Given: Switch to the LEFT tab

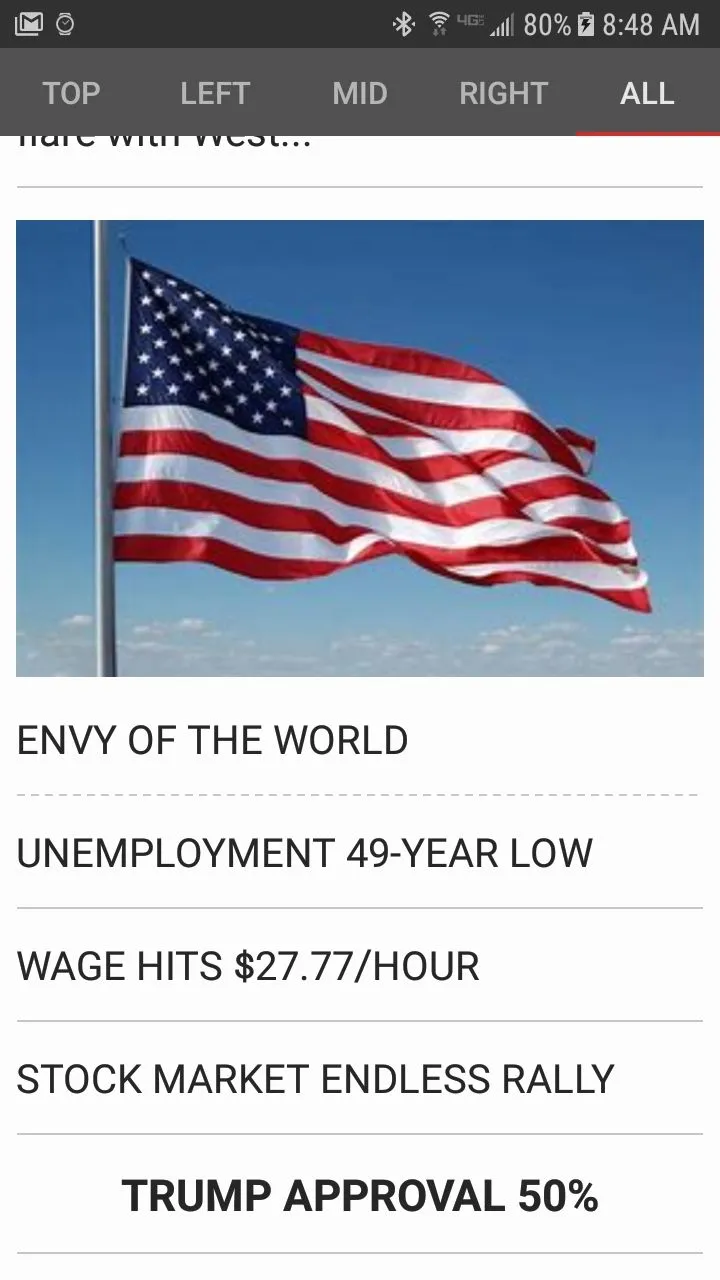Looking at the screenshot, I should pos(215,93).
